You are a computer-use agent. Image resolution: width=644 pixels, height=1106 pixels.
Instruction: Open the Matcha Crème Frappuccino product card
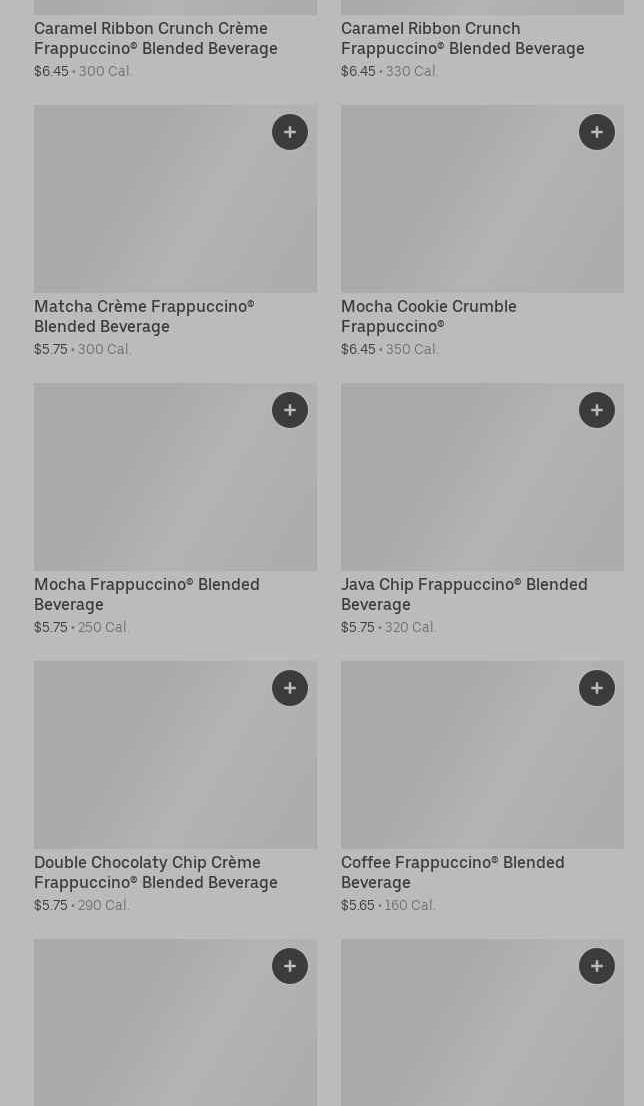coord(176,232)
